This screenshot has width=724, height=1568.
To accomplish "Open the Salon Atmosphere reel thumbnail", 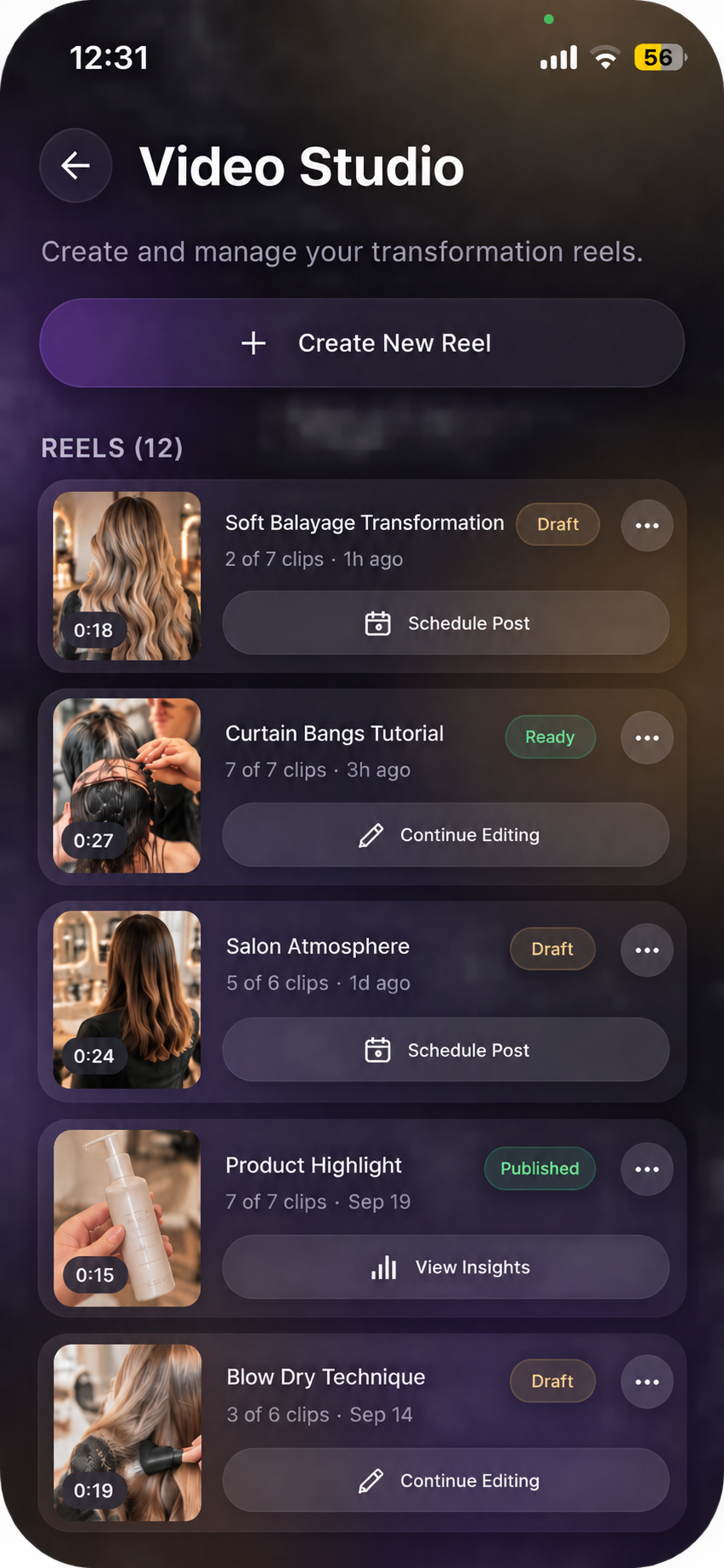I will click(127, 1000).
